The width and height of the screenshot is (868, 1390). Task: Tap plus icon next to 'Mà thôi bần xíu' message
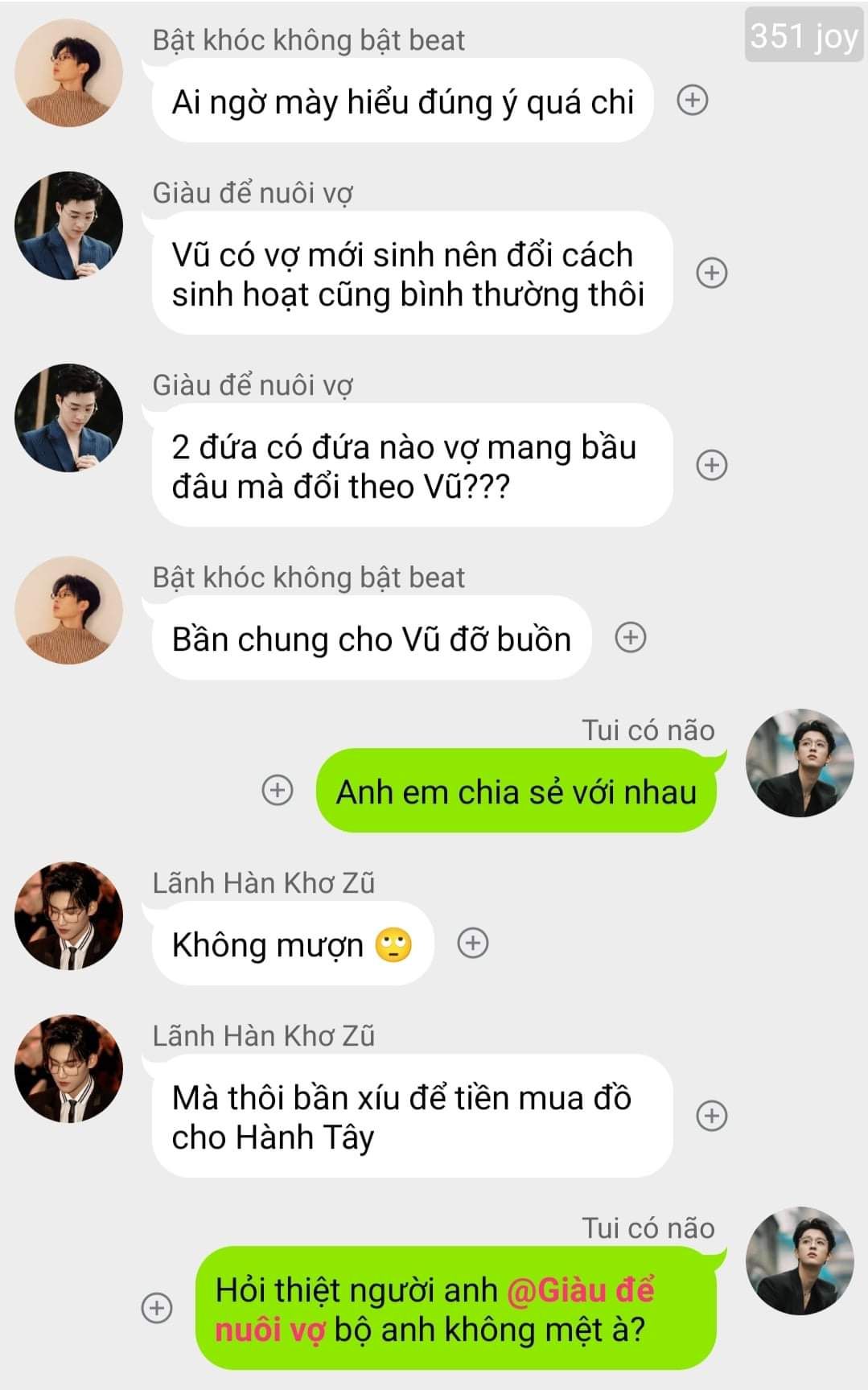point(711,1116)
